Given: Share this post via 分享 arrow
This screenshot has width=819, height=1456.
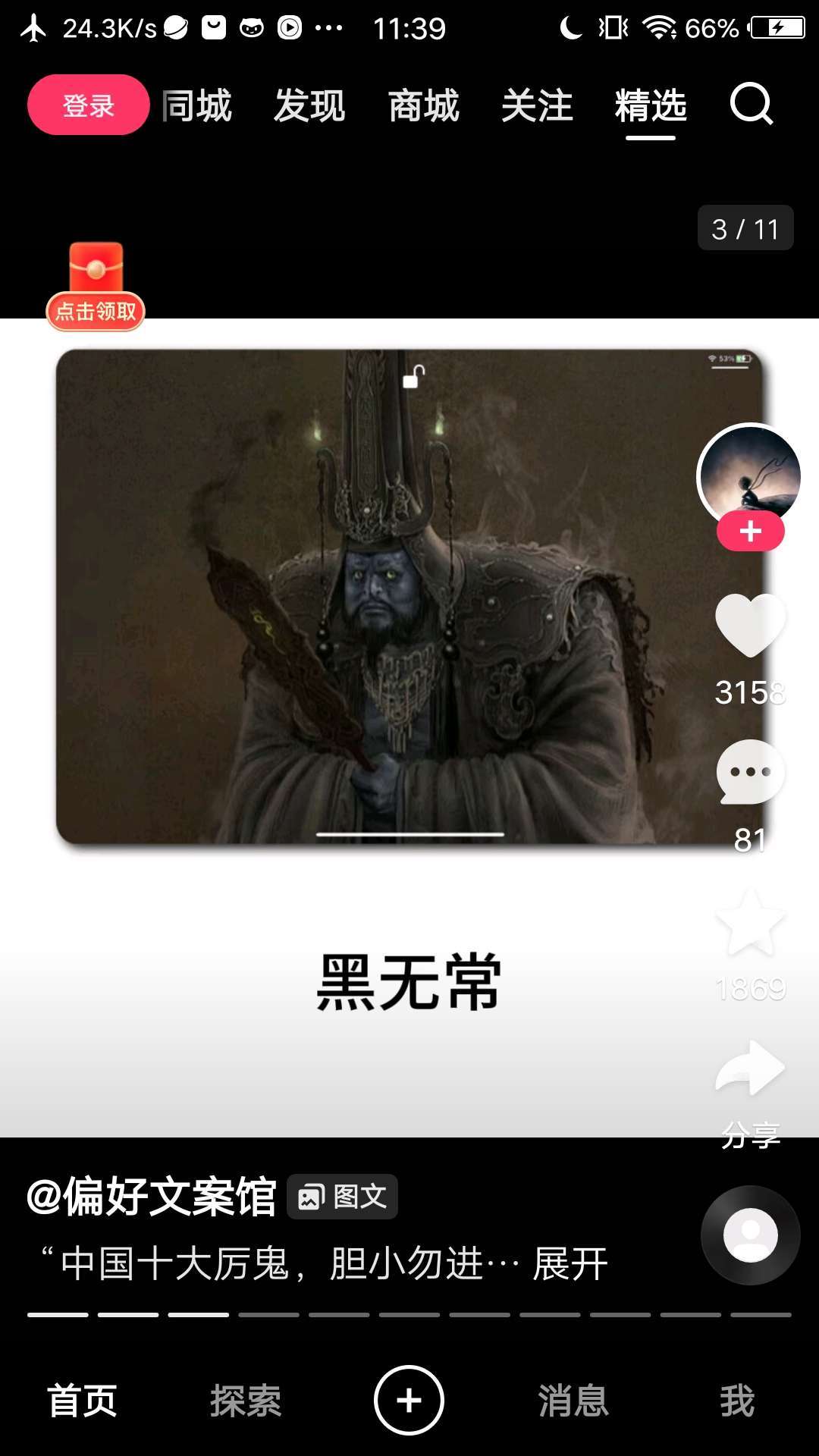Looking at the screenshot, I should coord(750,1069).
